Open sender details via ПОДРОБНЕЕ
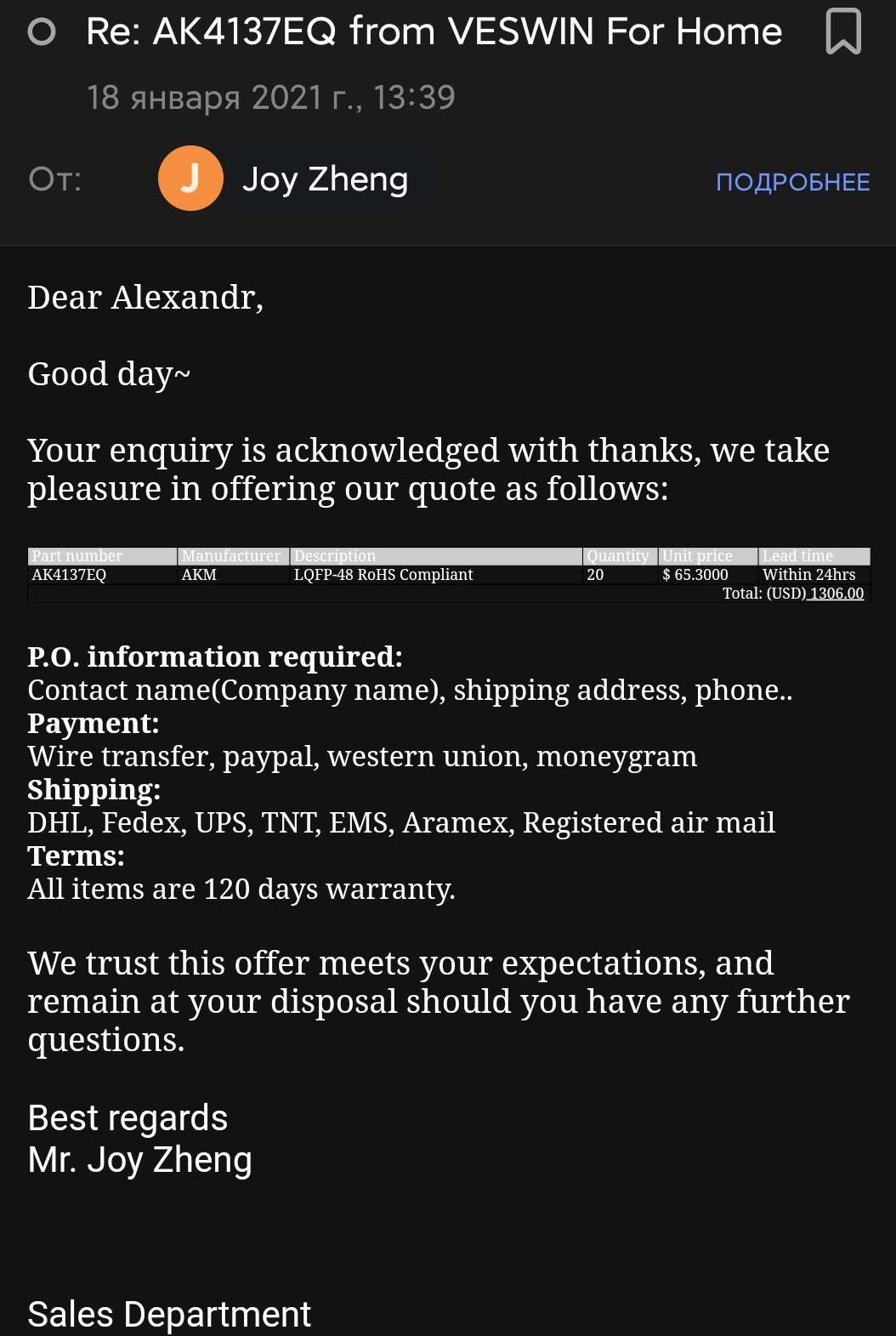 pyautogui.click(x=792, y=182)
